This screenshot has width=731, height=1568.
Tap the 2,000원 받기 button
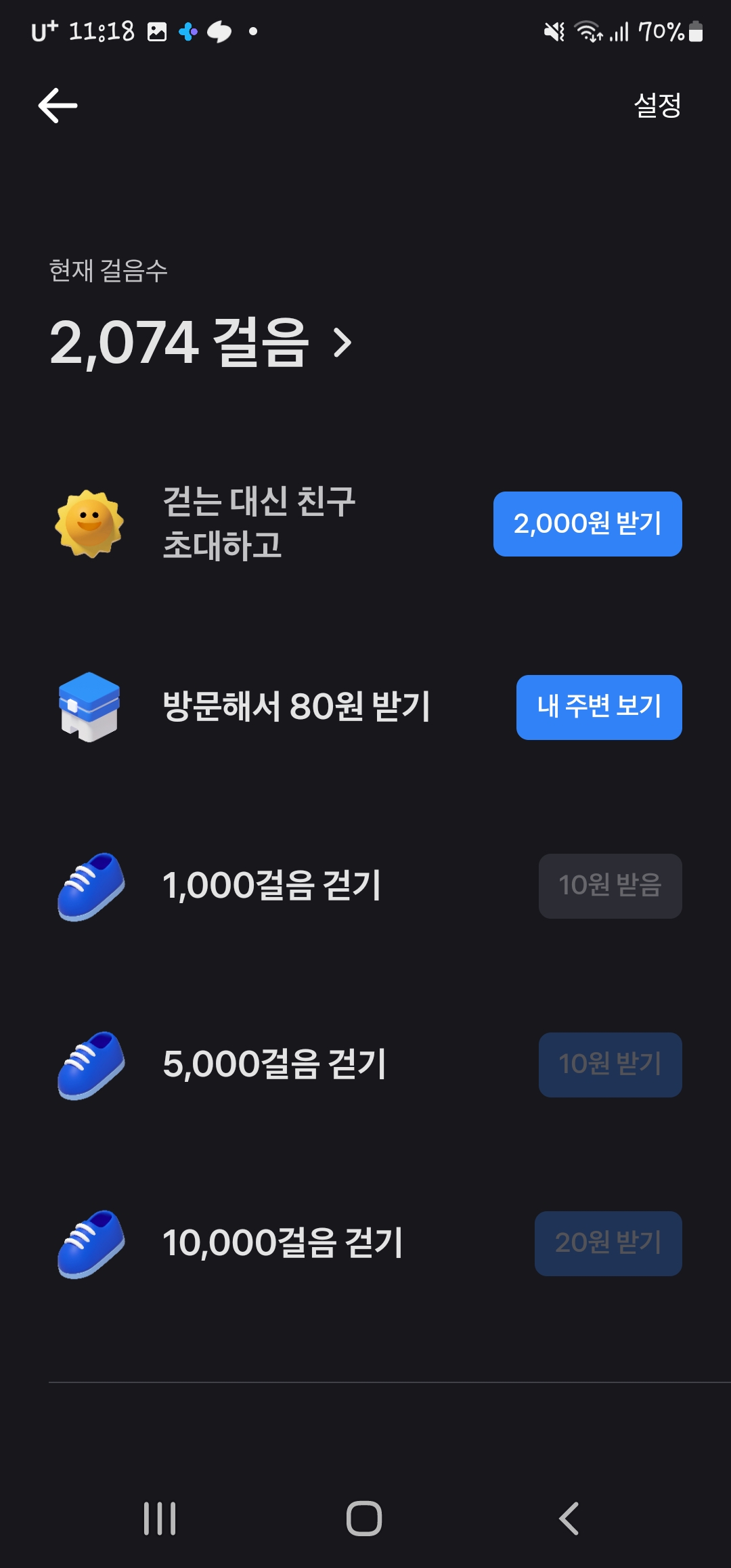click(587, 524)
